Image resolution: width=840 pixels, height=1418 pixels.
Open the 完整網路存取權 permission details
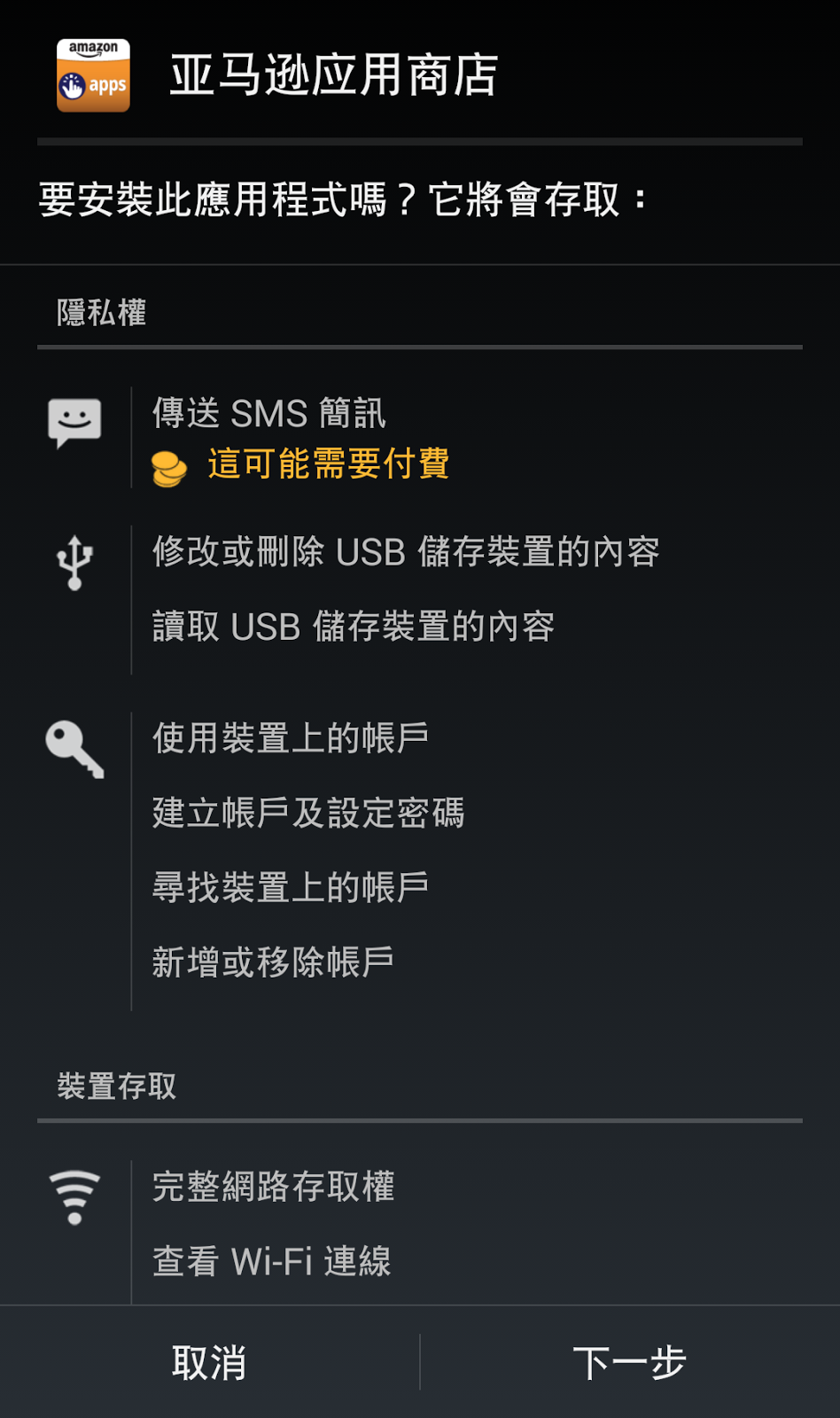[x=273, y=1187]
